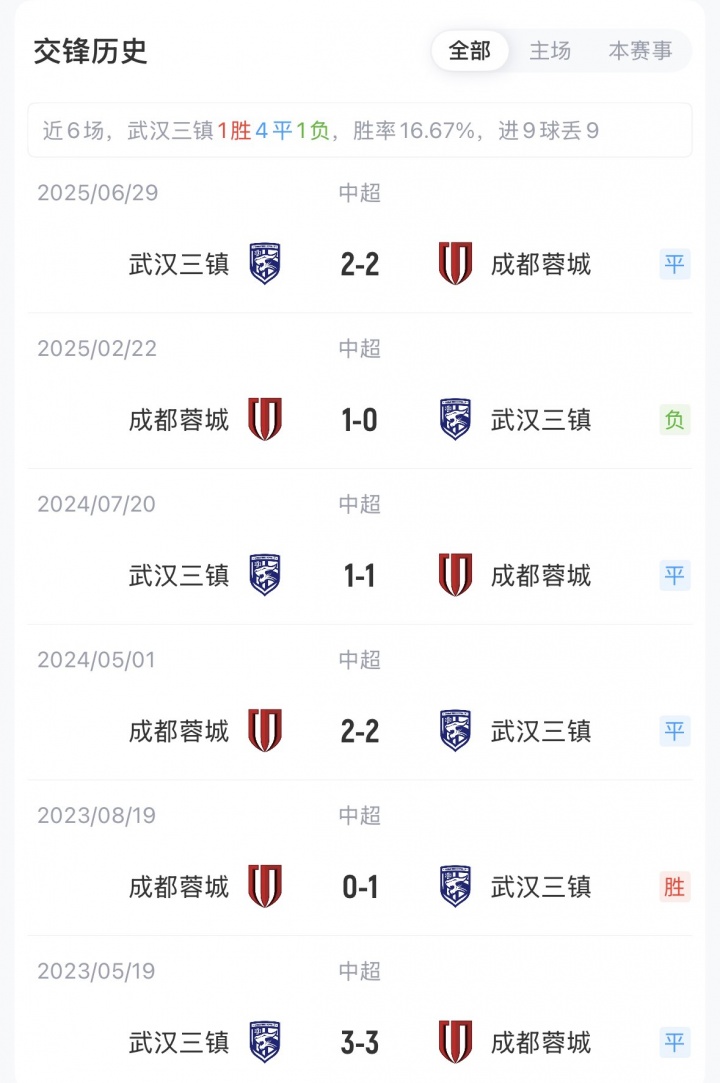Viewport: 720px width, 1083px height.
Task: Switch to the 主场 tab
Action: coord(550,51)
